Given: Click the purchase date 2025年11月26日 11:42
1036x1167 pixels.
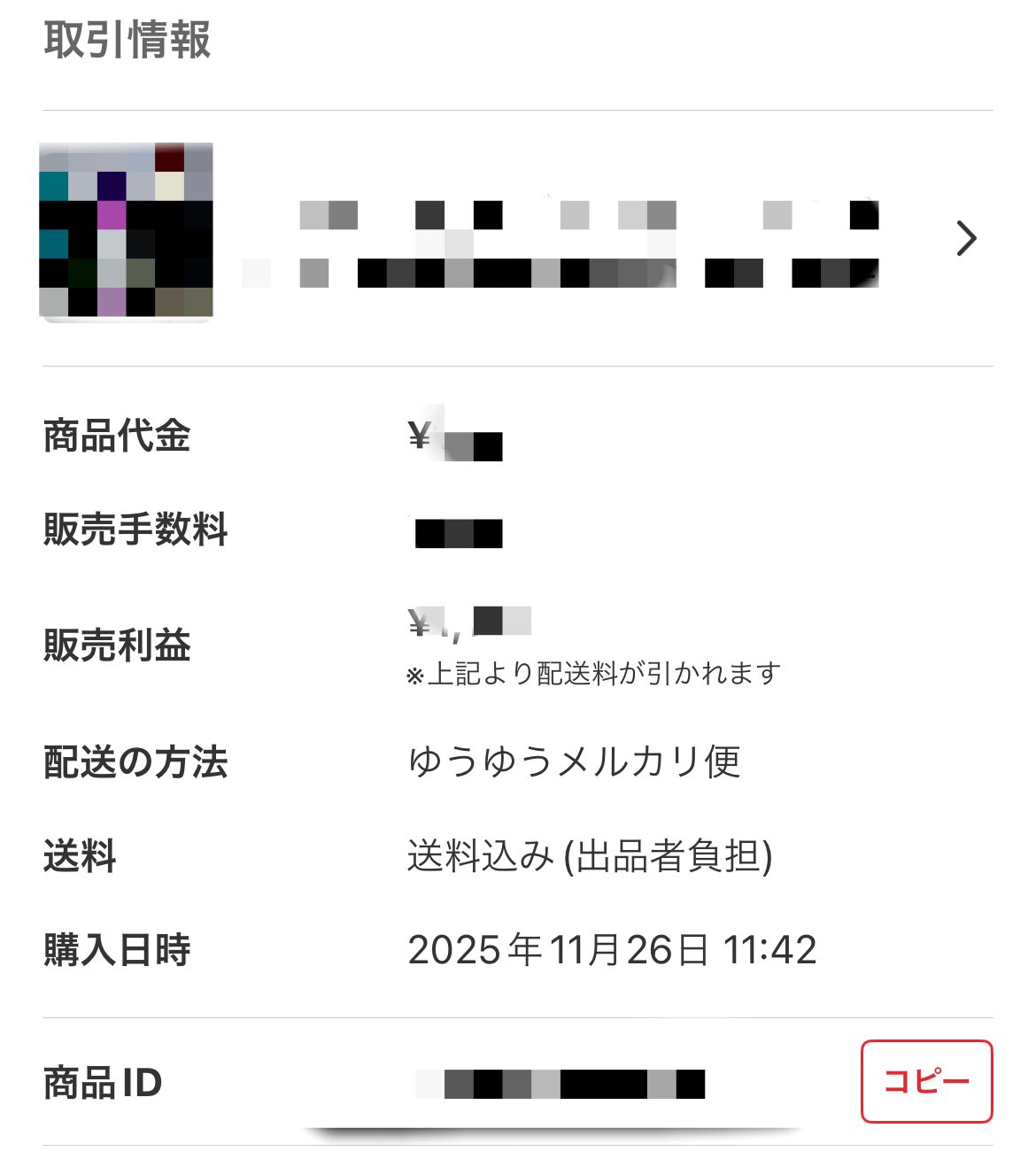Looking at the screenshot, I should tap(614, 947).
